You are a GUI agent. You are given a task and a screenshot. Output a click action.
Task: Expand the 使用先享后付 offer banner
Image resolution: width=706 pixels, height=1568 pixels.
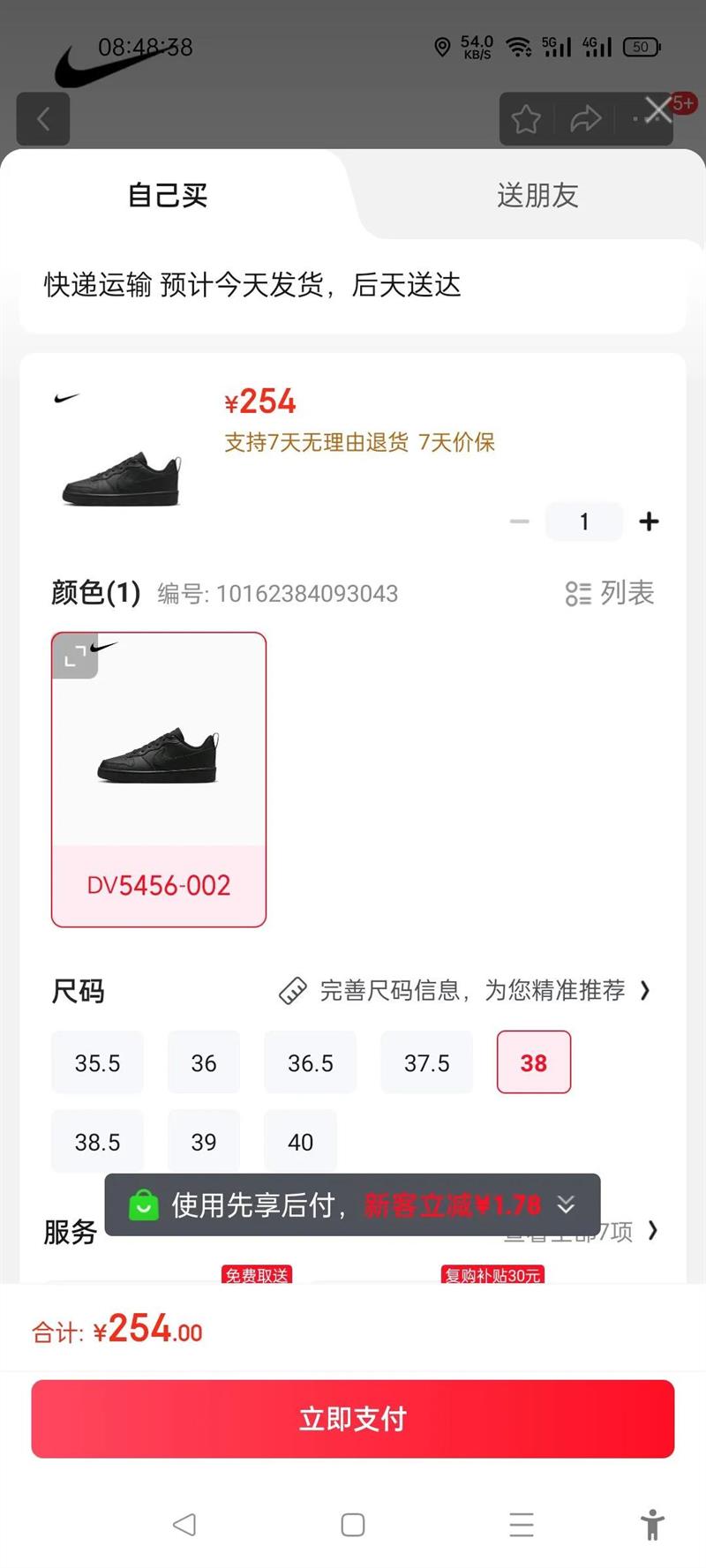tap(566, 1204)
